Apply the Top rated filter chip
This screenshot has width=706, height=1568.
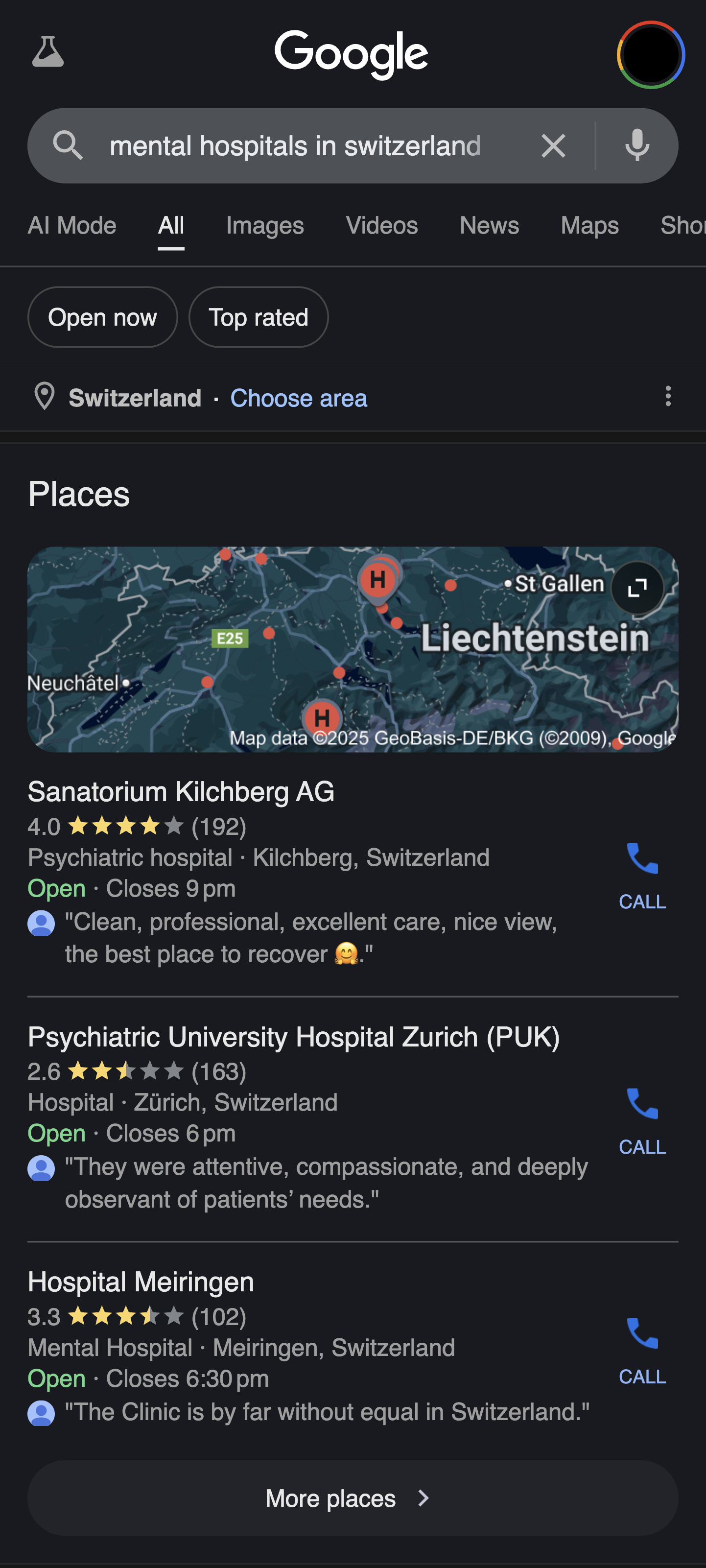click(258, 317)
